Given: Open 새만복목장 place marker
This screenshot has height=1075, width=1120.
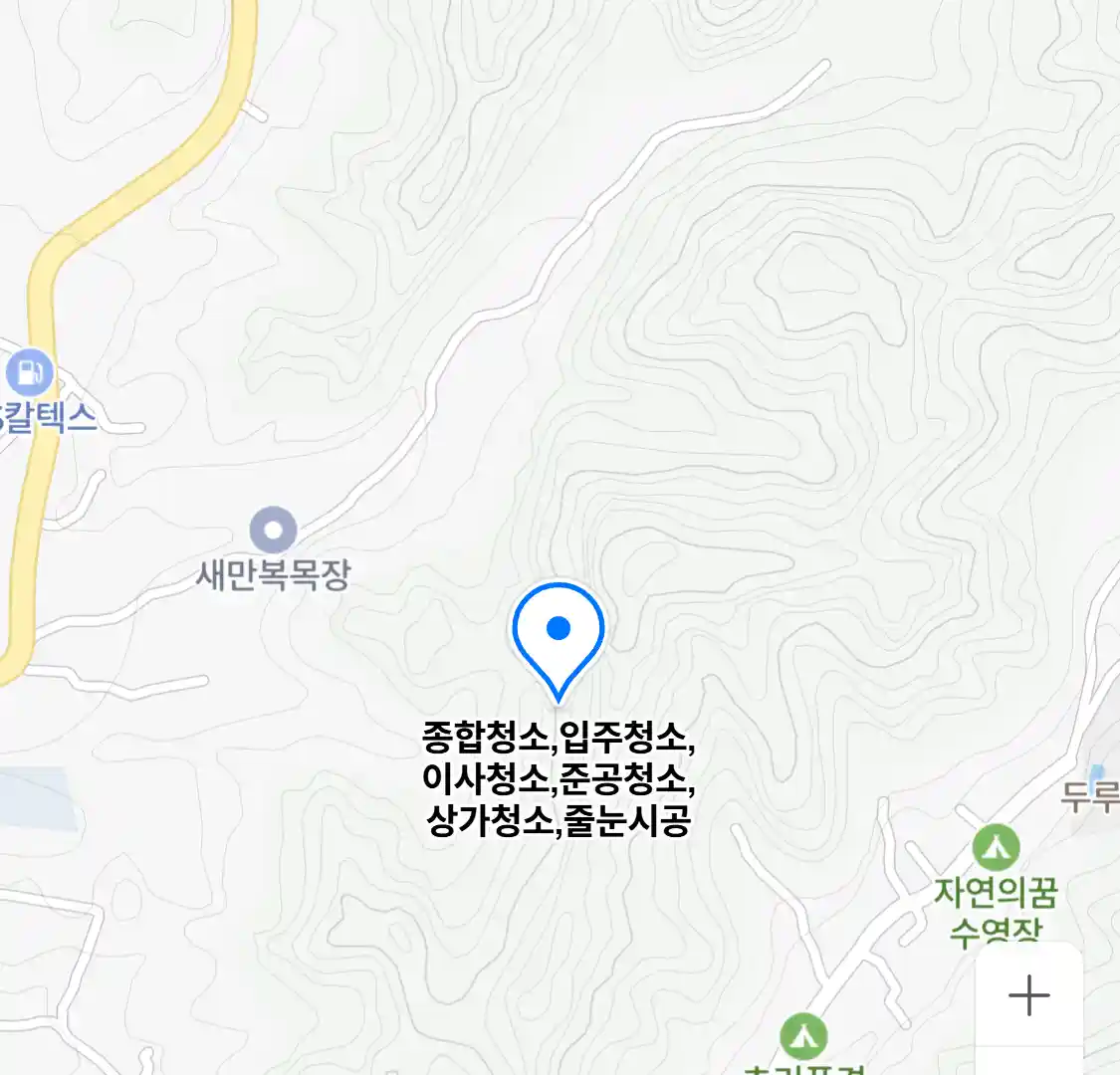Looking at the screenshot, I should click(273, 530).
